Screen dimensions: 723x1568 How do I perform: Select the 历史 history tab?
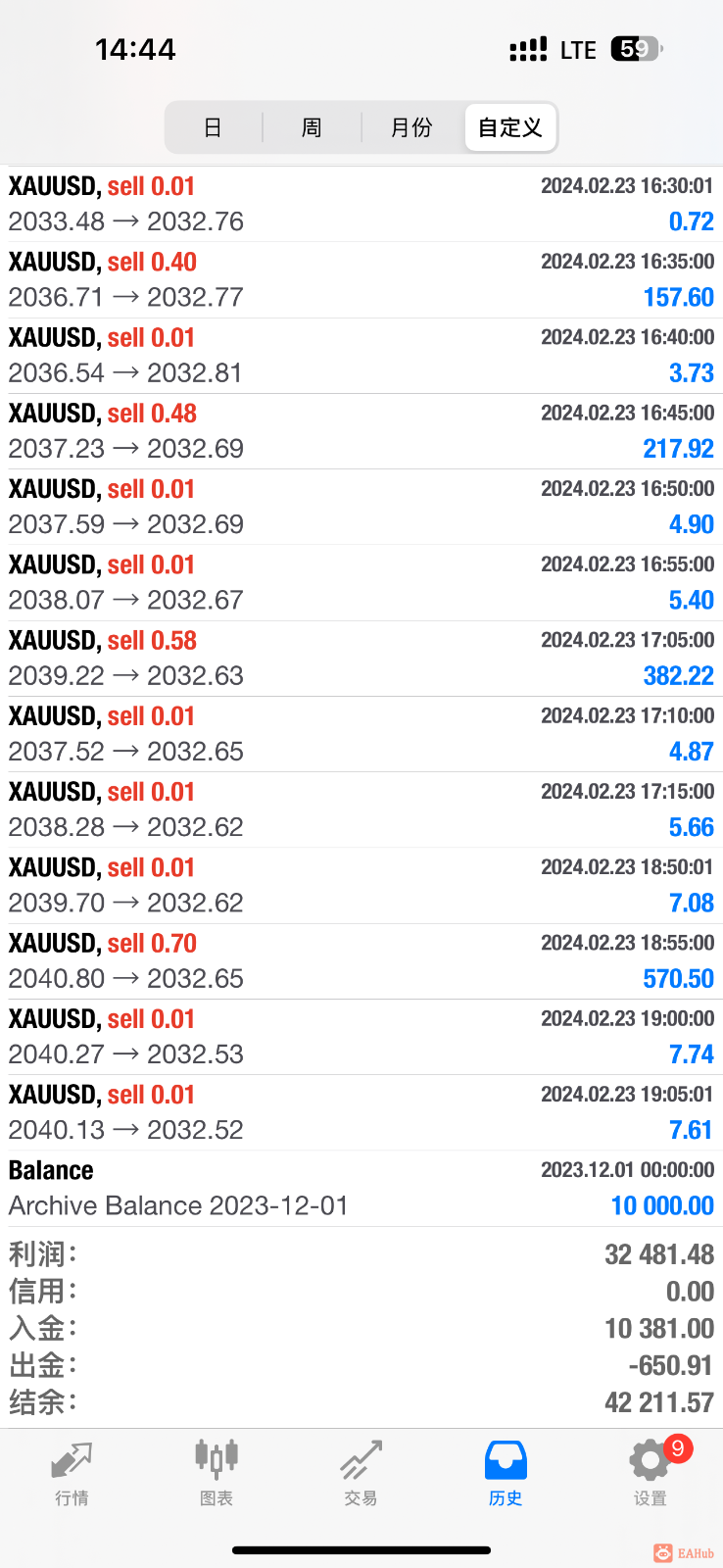(x=506, y=1473)
